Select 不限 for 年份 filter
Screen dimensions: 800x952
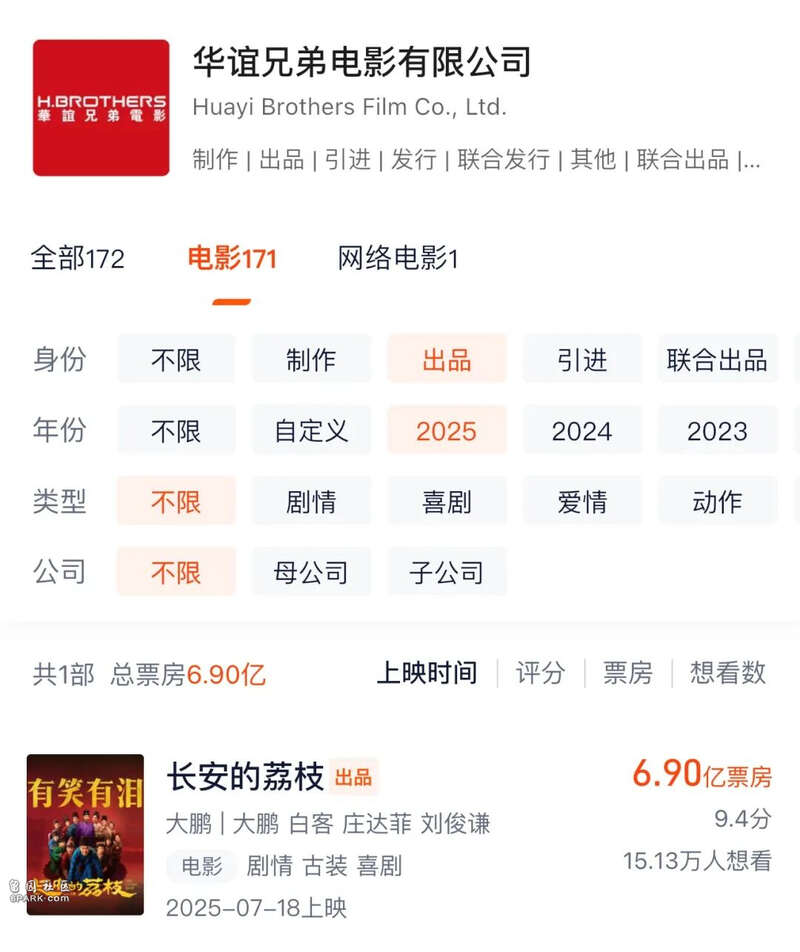176,431
